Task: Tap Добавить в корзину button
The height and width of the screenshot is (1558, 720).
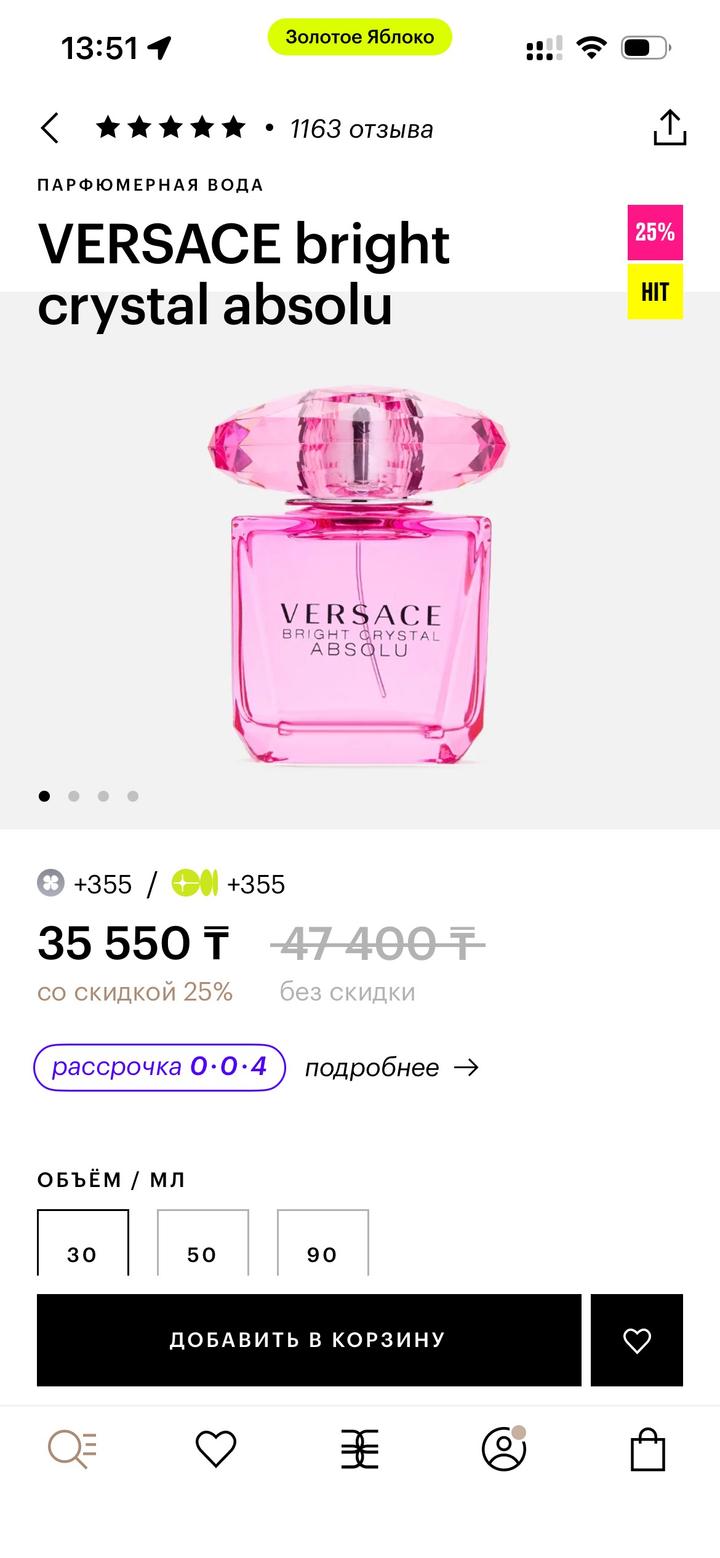Action: pyautogui.click(x=308, y=1340)
